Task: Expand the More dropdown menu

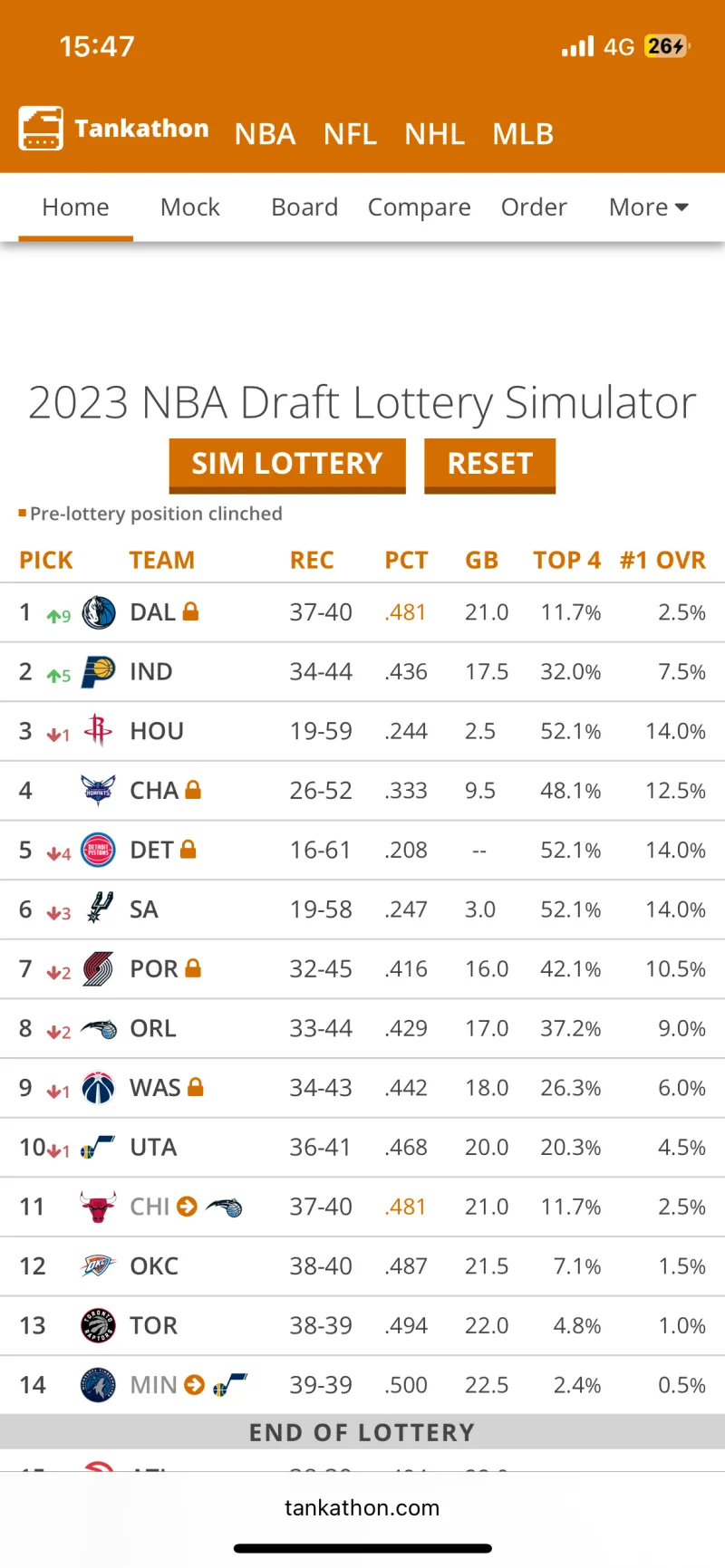Action: coord(649,207)
